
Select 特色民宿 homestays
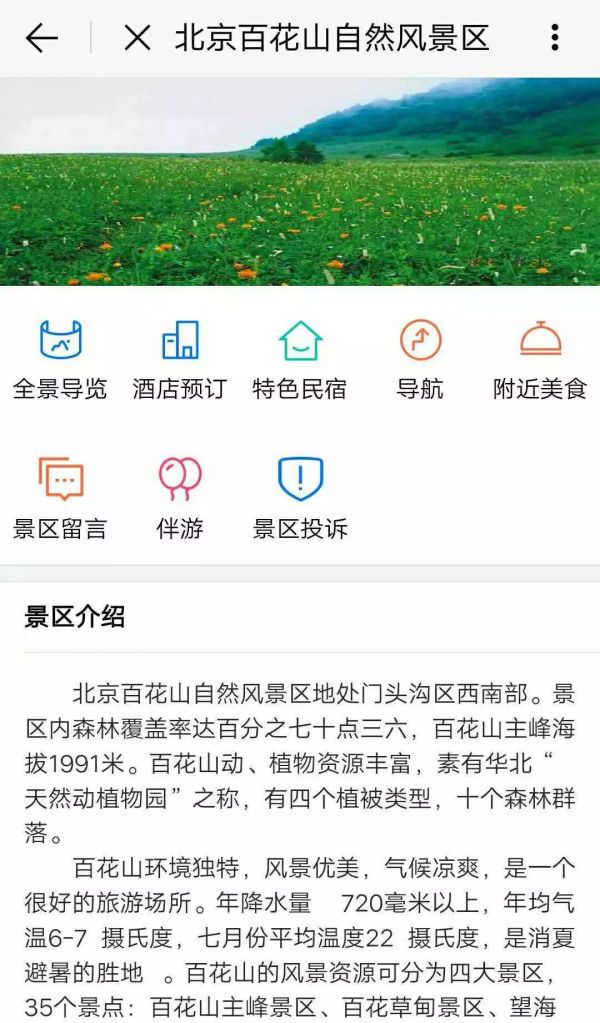click(x=300, y=358)
